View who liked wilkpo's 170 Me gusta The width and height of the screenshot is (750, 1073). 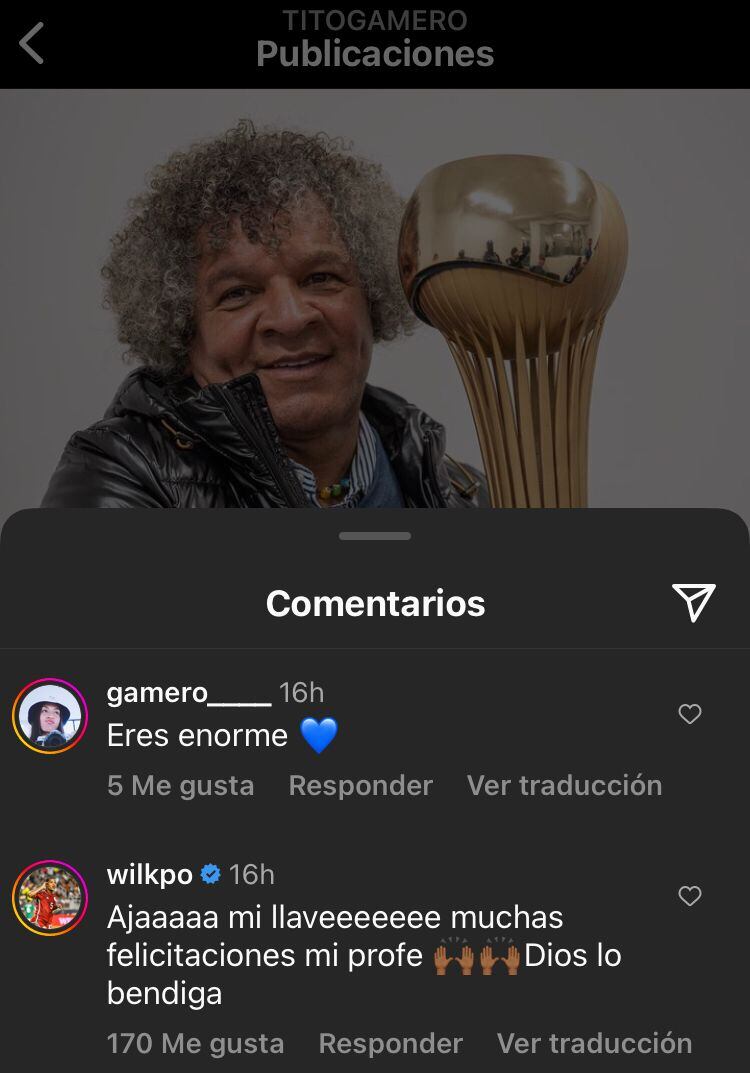195,1043
